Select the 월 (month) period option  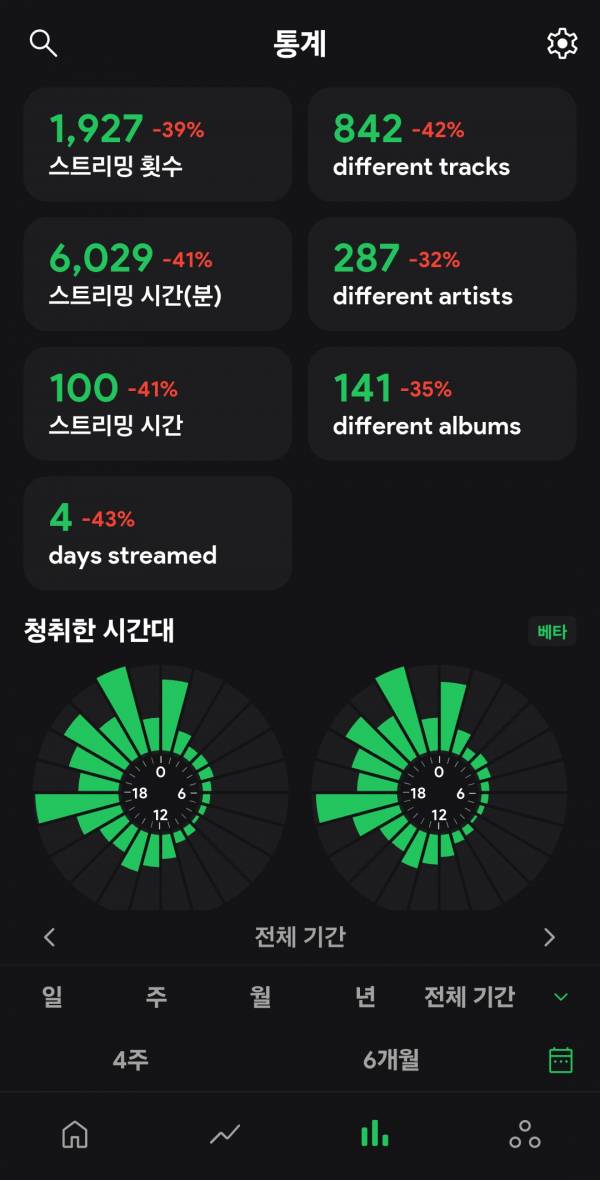(261, 996)
